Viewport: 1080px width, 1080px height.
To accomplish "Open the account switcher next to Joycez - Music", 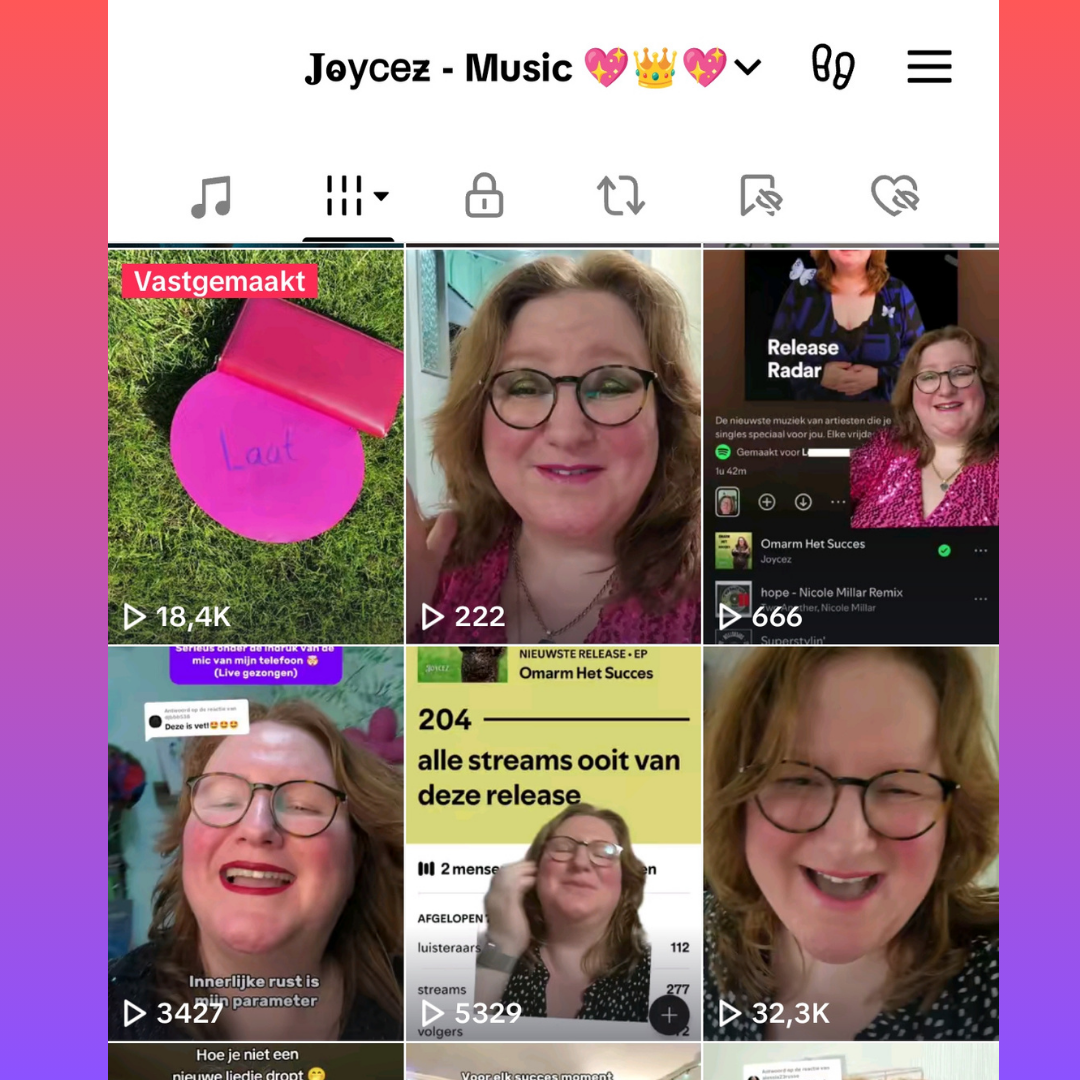I will click(747, 68).
